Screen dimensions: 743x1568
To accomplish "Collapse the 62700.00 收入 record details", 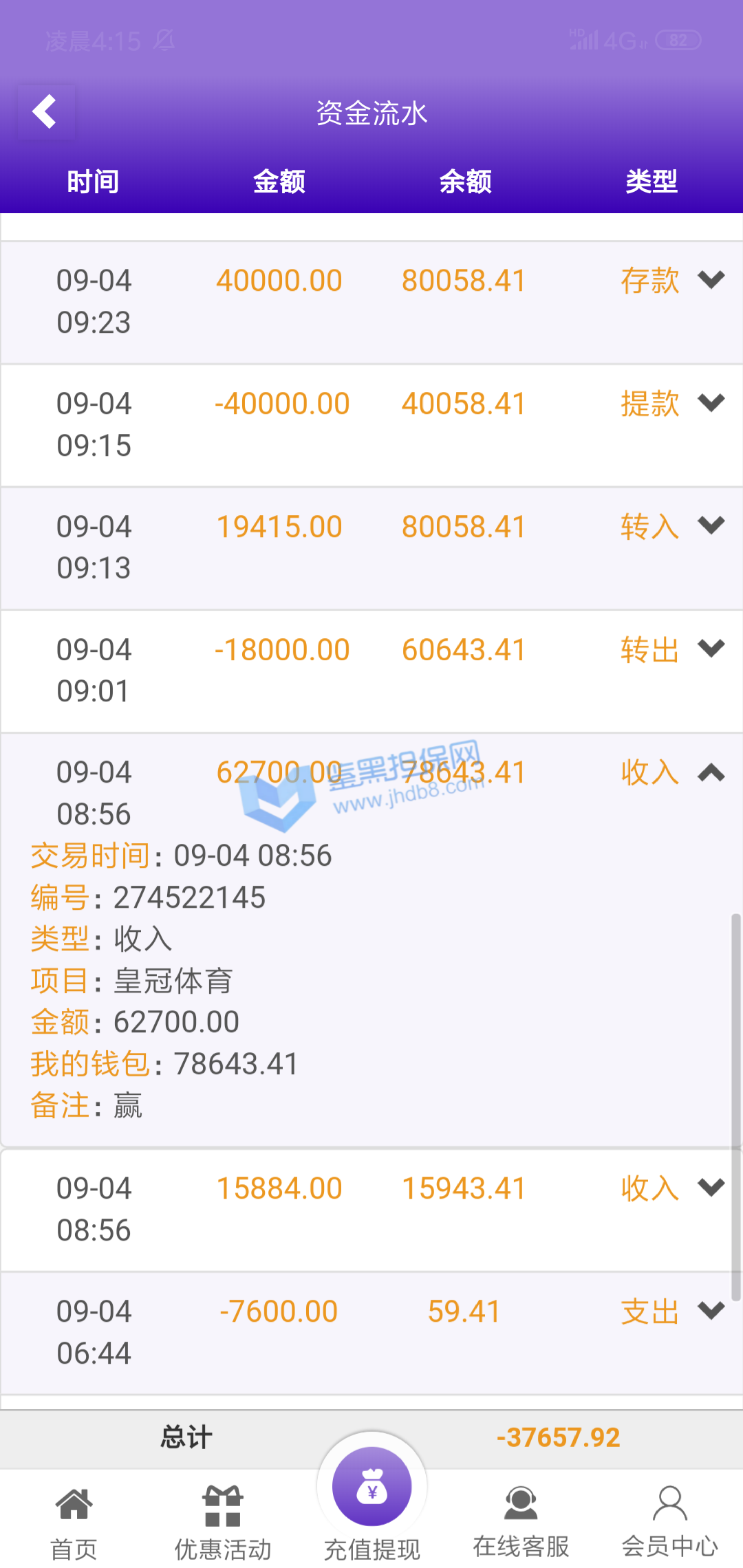I will coord(711,773).
